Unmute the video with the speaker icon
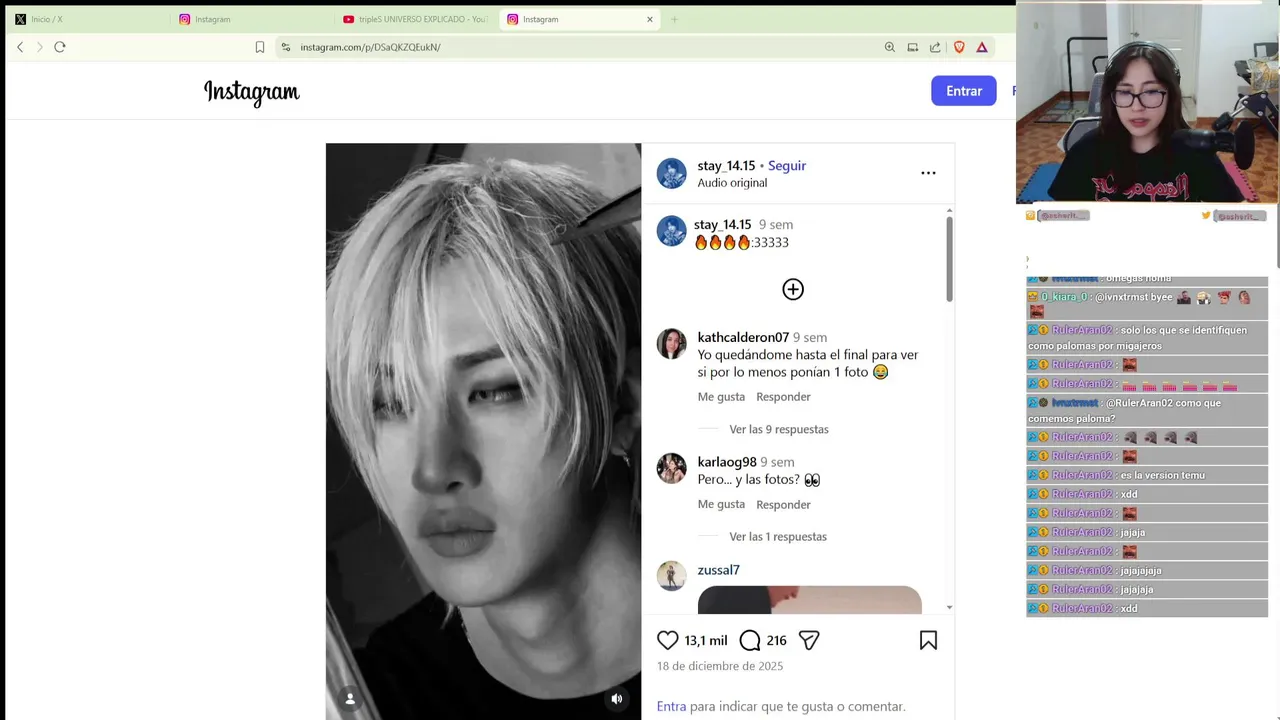Image resolution: width=1280 pixels, height=720 pixels. point(617,699)
